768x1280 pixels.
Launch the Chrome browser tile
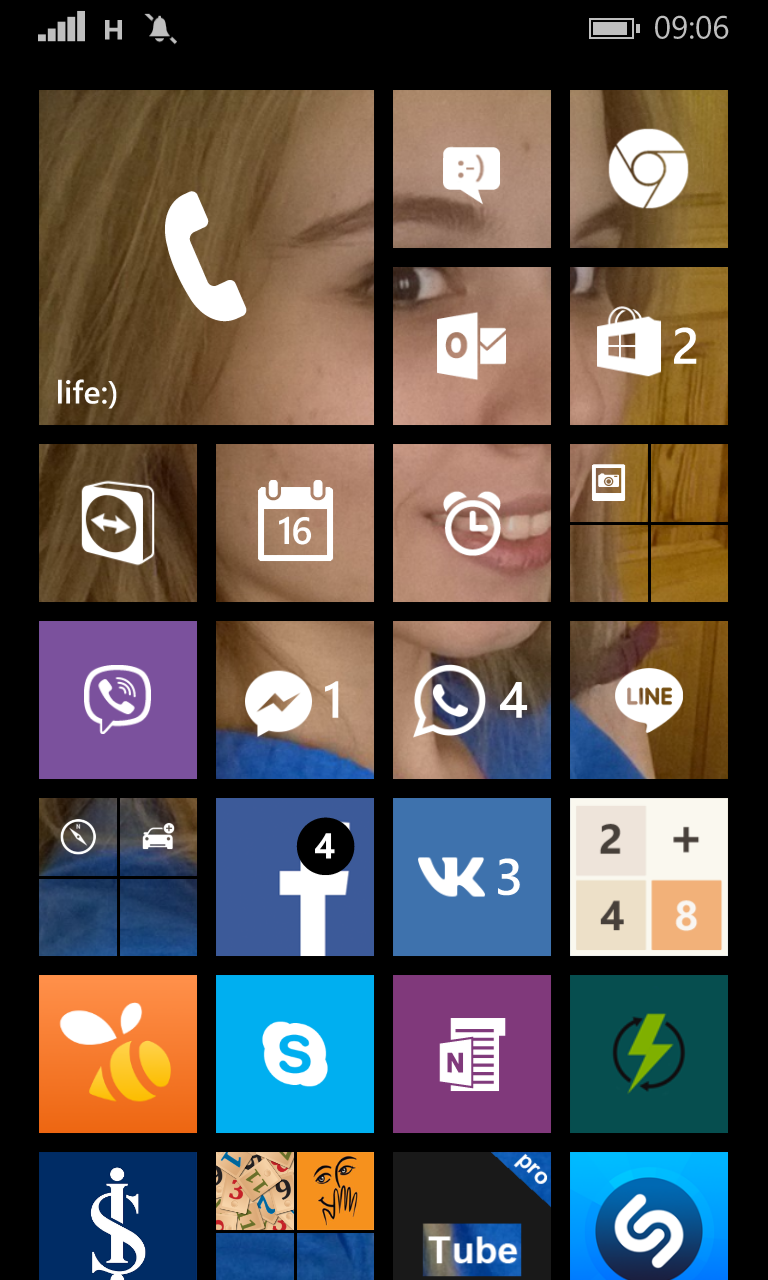tap(648, 169)
